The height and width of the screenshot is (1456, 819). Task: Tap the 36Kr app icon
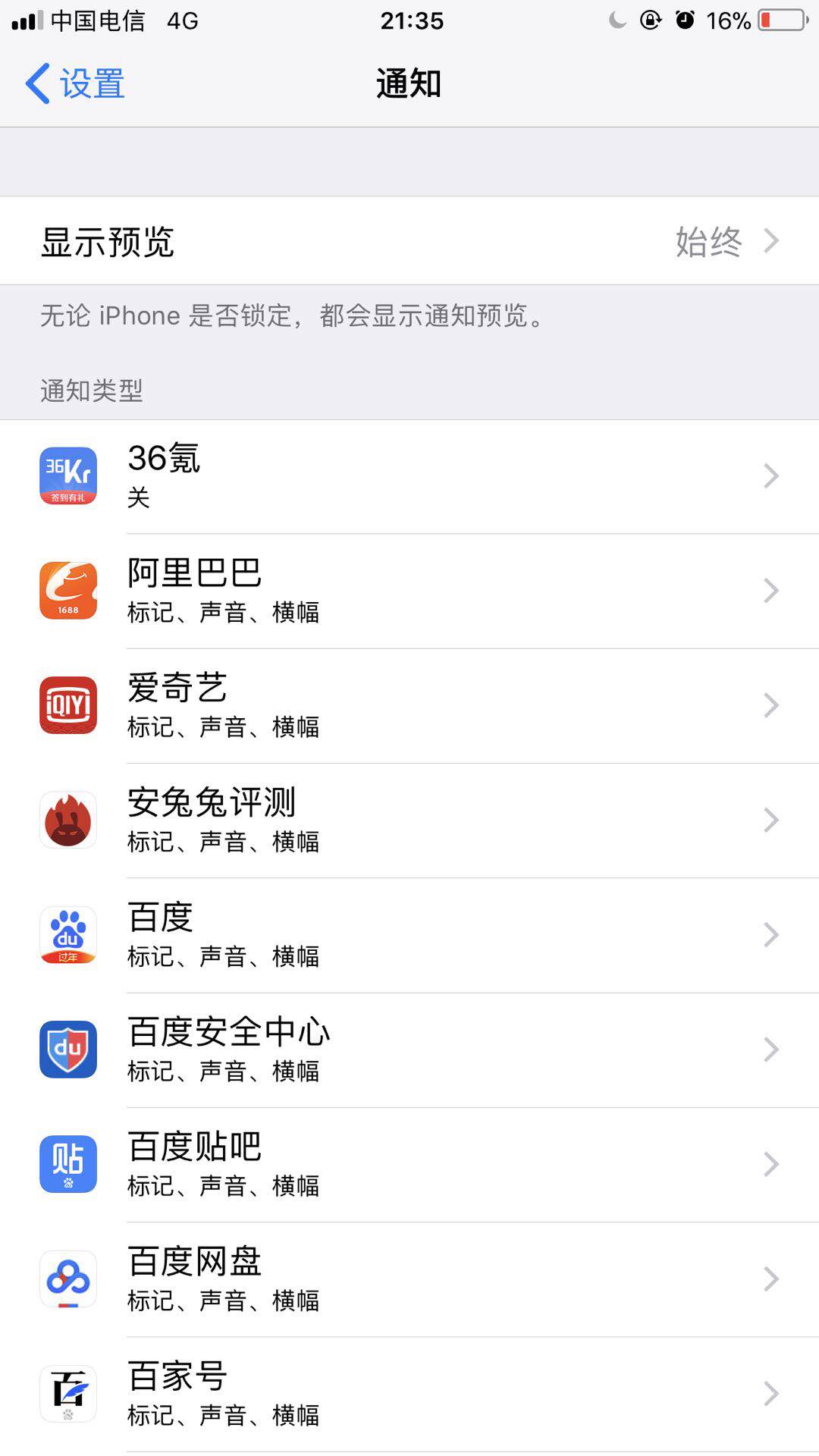click(x=67, y=476)
